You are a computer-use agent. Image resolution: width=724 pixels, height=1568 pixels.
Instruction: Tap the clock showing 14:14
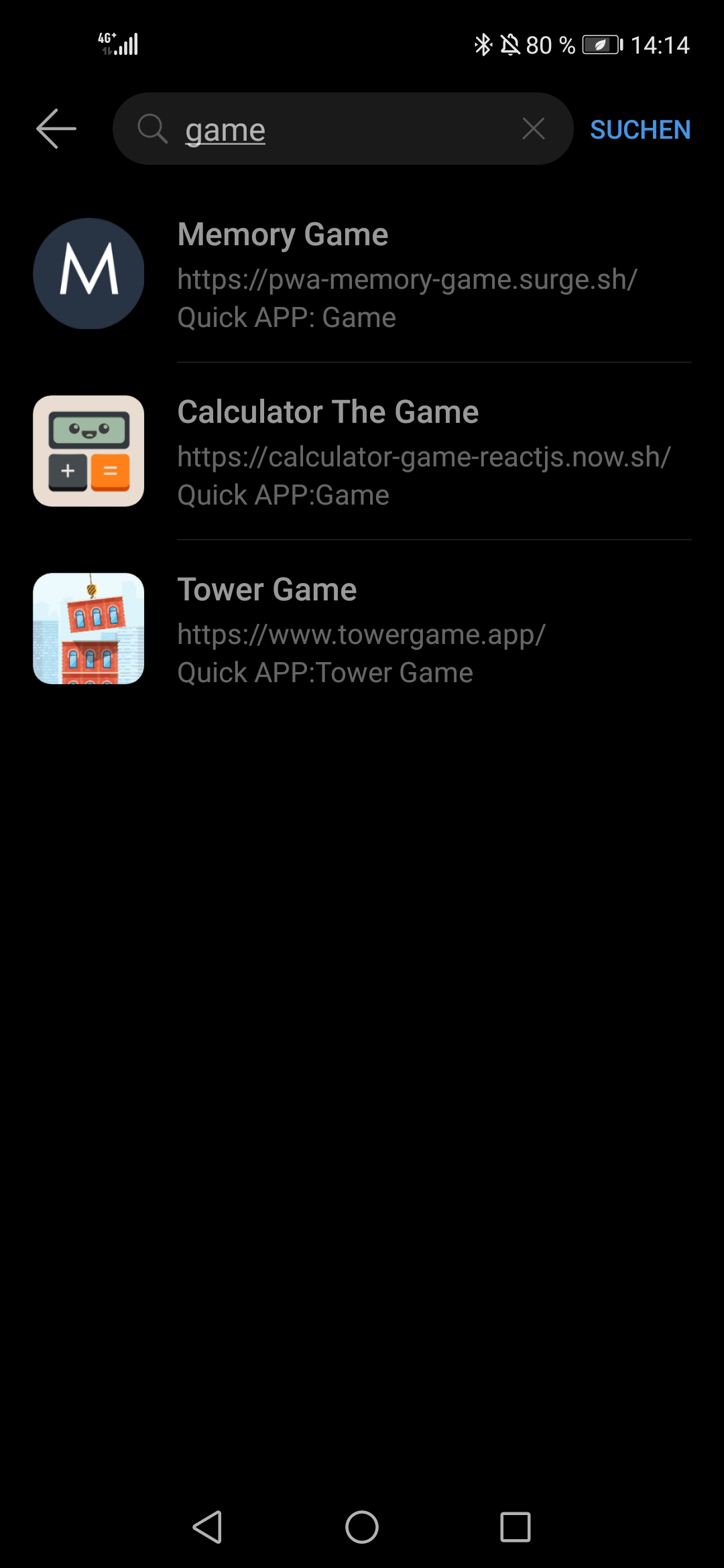pos(660,44)
